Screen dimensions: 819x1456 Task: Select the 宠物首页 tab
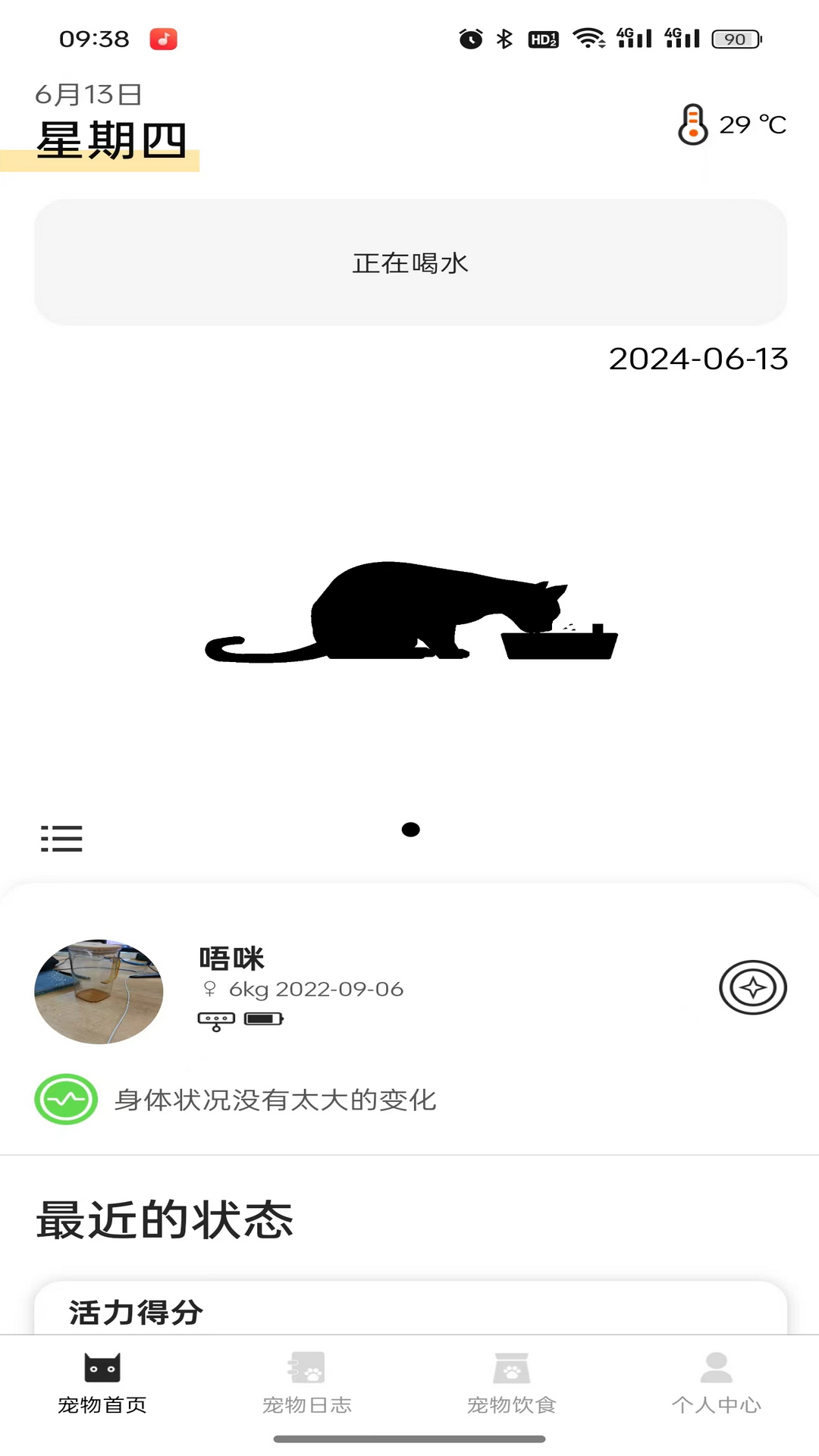pyautogui.click(x=102, y=1383)
